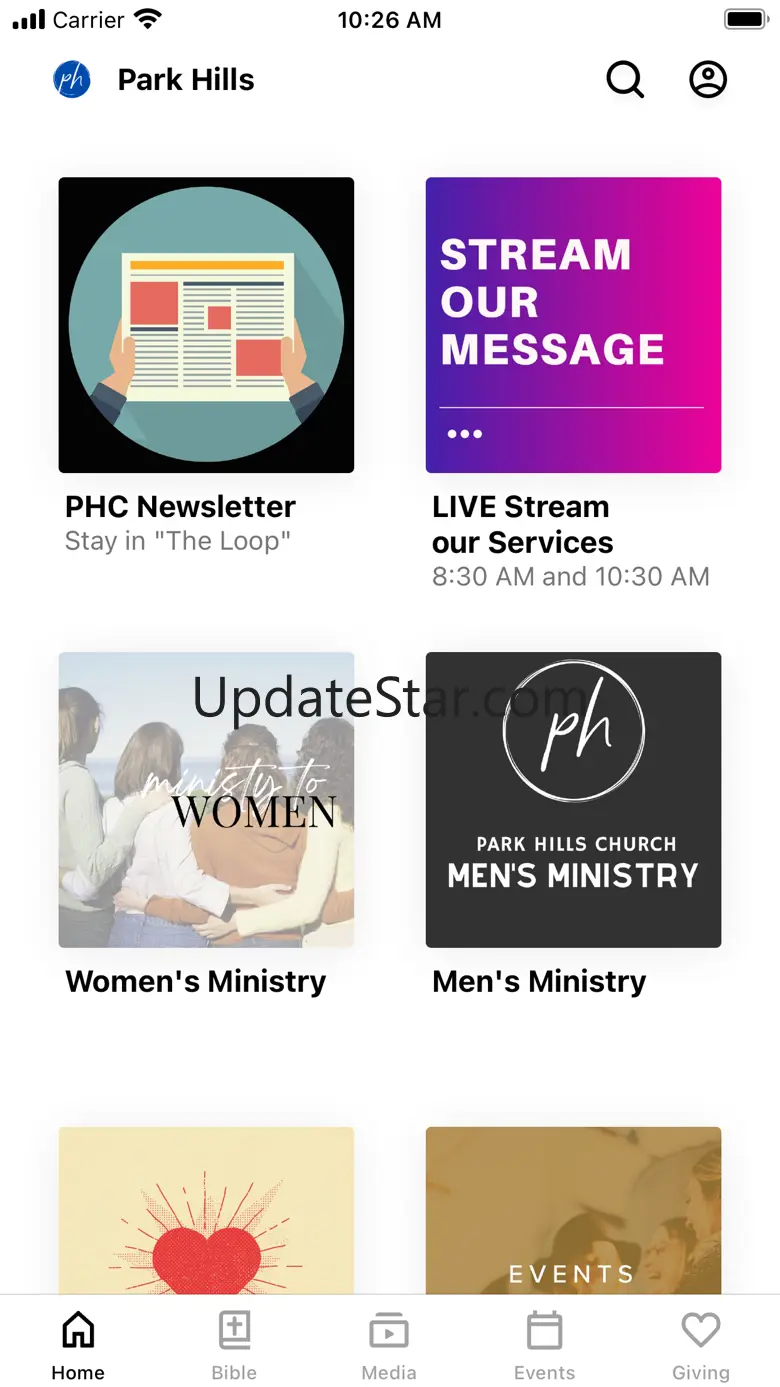The image size is (780, 1387).
Task: Select the Events tab in bottom bar
Action: (x=544, y=1345)
